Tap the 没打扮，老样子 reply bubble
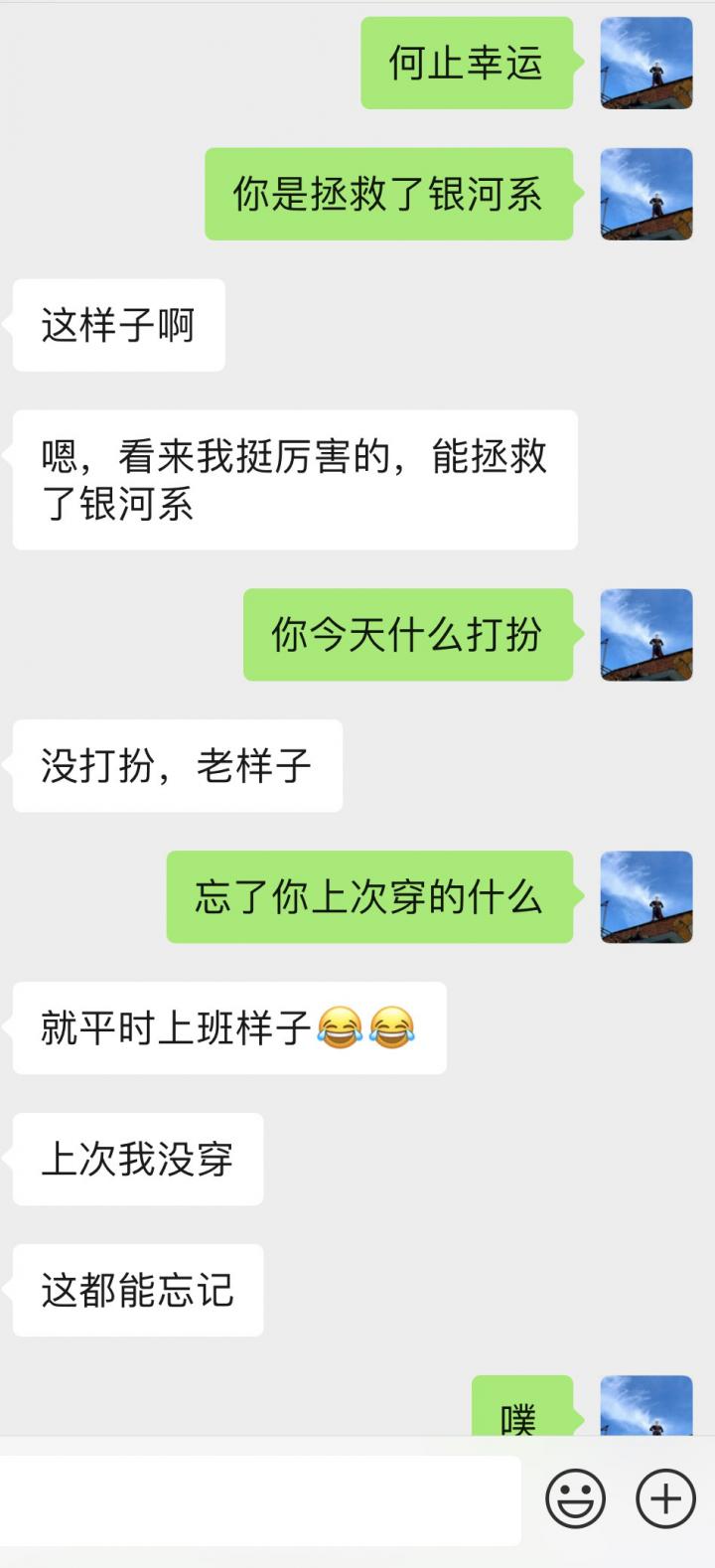The width and height of the screenshot is (715, 1568). 177,765
